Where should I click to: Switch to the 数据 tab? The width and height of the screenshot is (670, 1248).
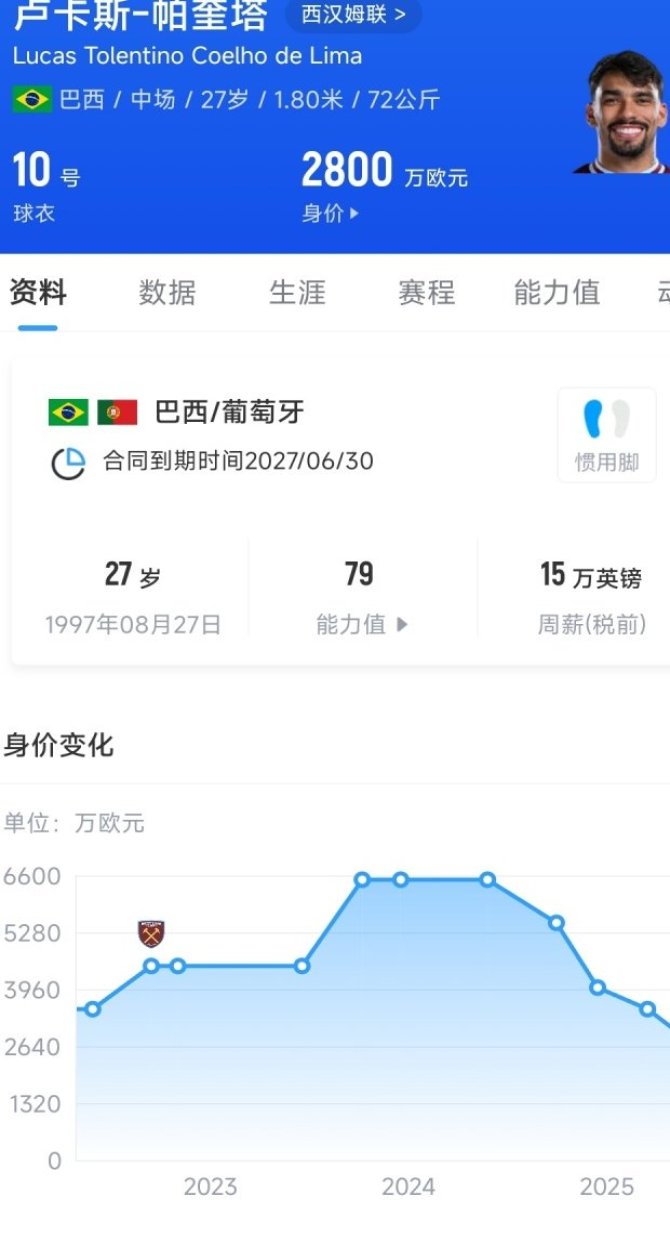(167, 292)
